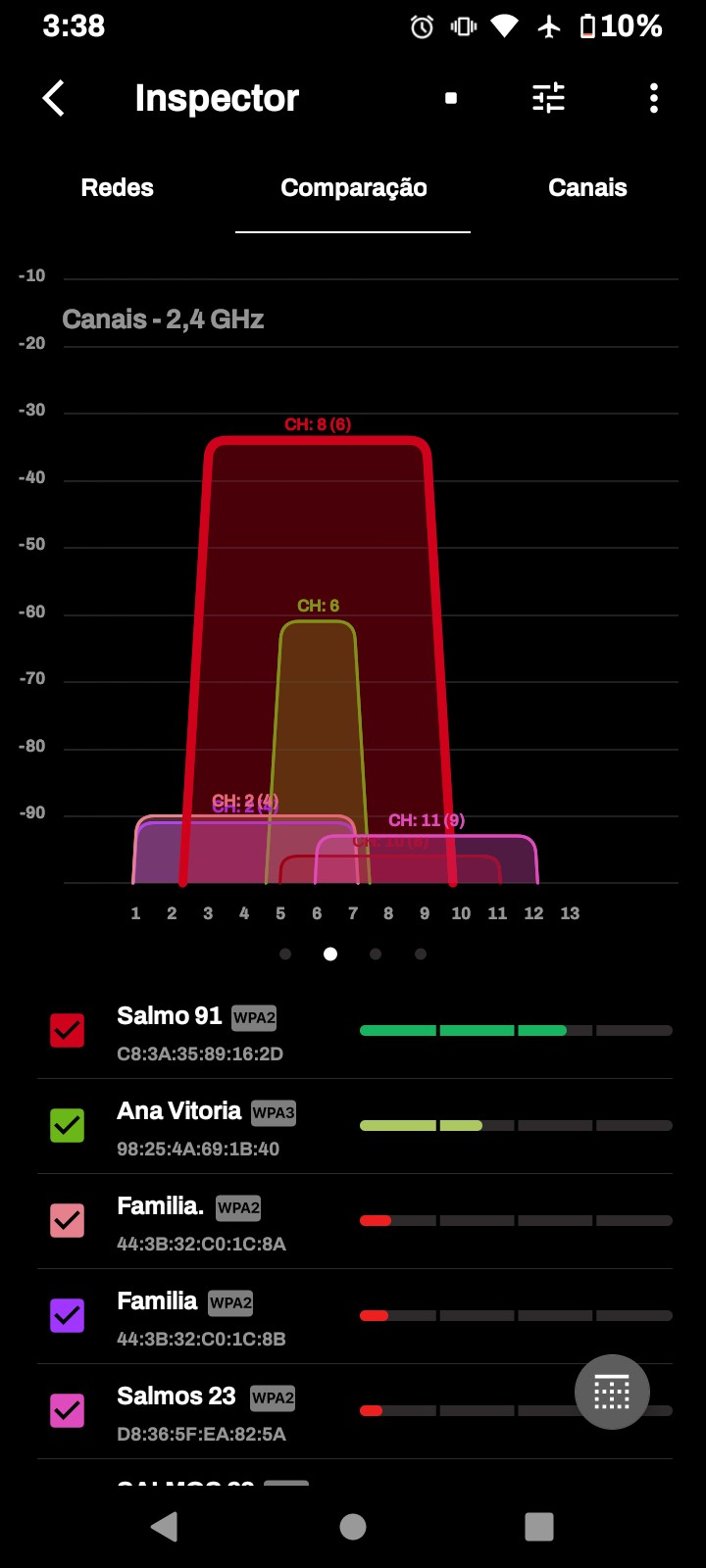Viewport: 706px width, 1568px height.
Task: Tap the system home button
Action: tap(353, 1526)
